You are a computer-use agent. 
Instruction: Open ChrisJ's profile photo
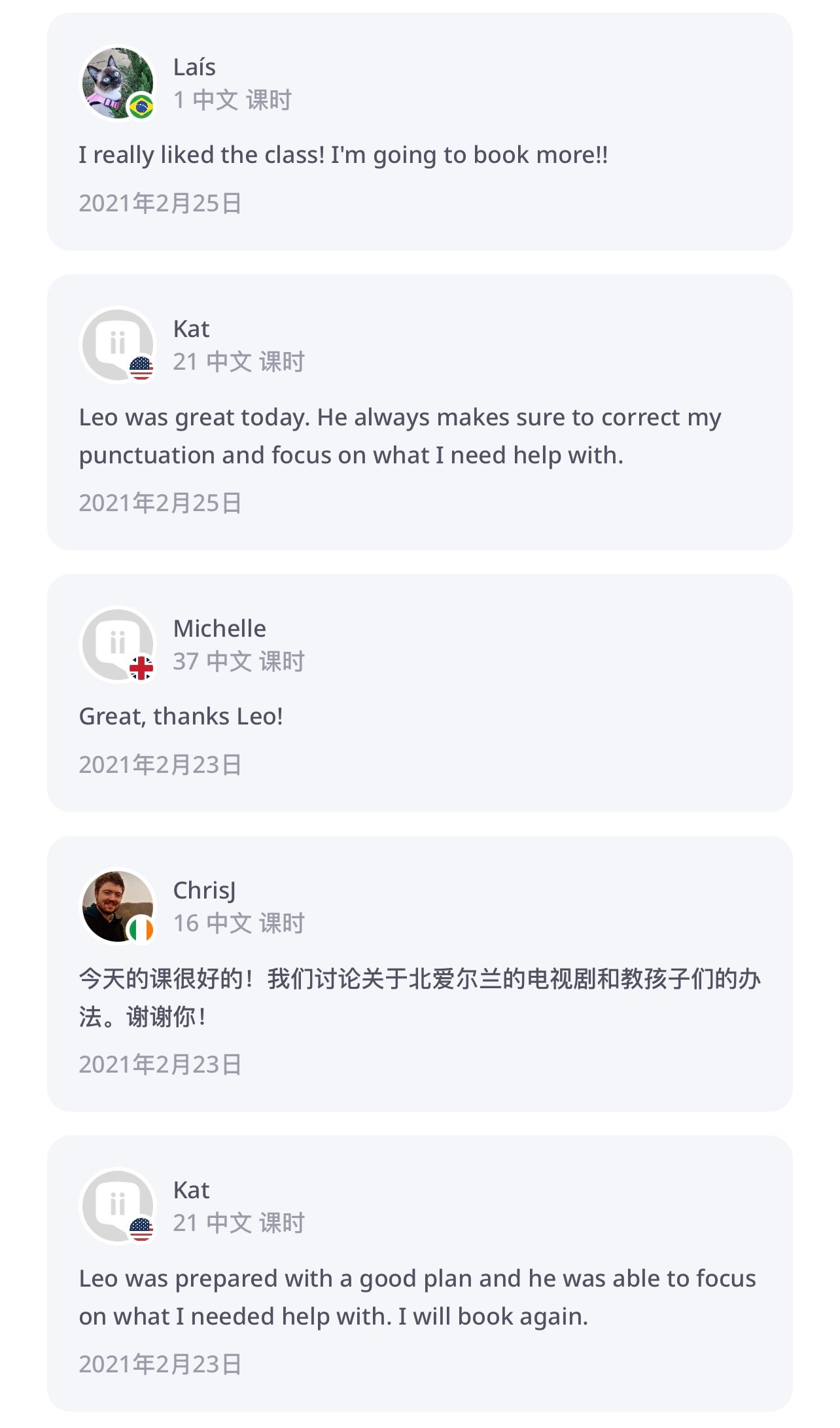click(x=117, y=906)
